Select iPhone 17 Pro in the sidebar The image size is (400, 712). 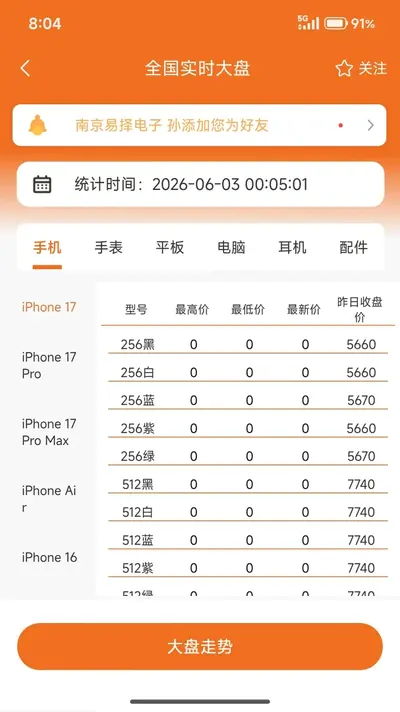pos(49,366)
